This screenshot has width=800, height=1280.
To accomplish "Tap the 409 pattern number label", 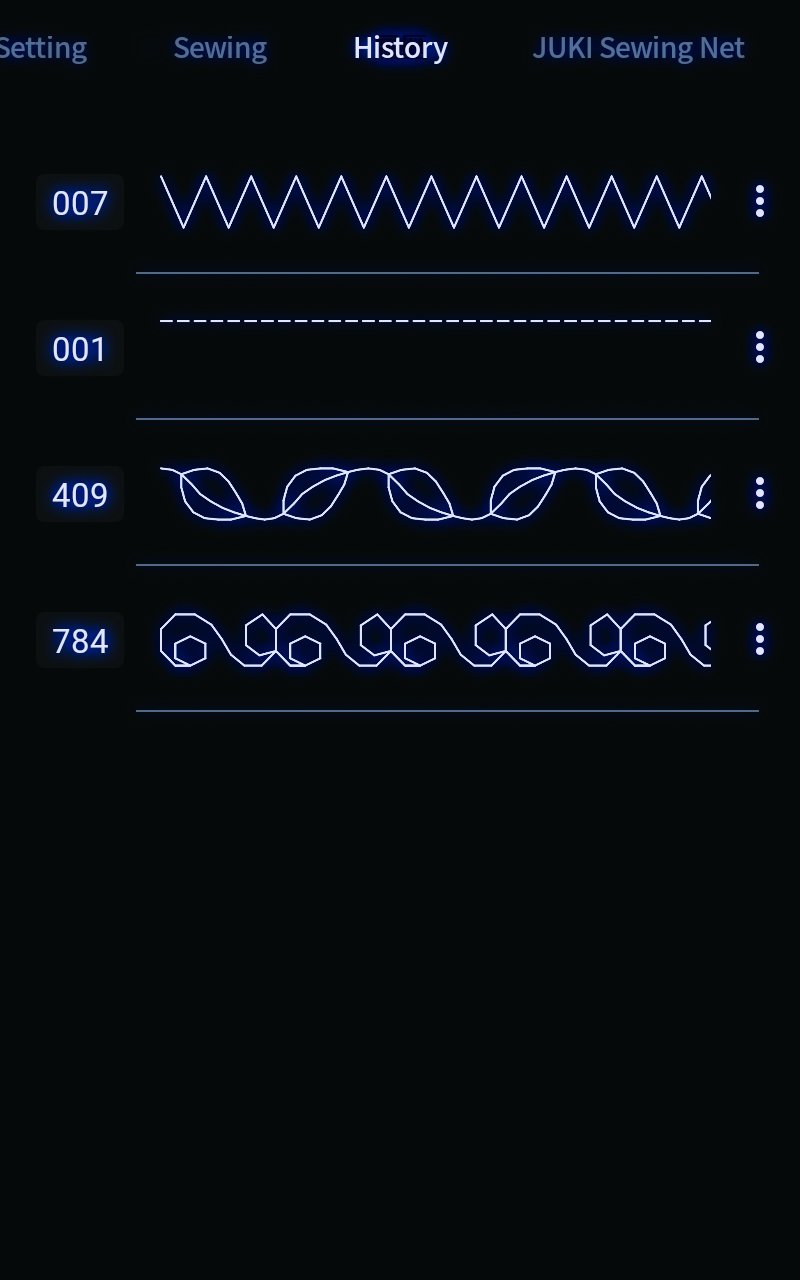I will coord(80,494).
